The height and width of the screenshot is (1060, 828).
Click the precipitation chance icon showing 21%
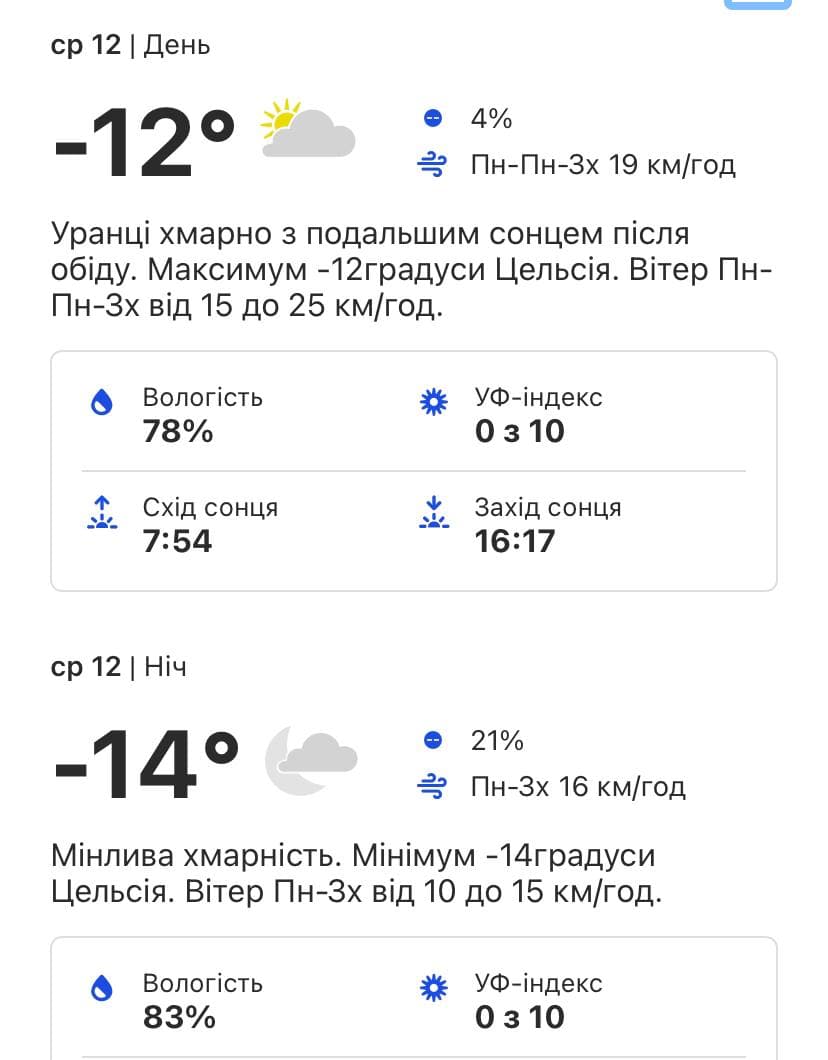tap(432, 740)
